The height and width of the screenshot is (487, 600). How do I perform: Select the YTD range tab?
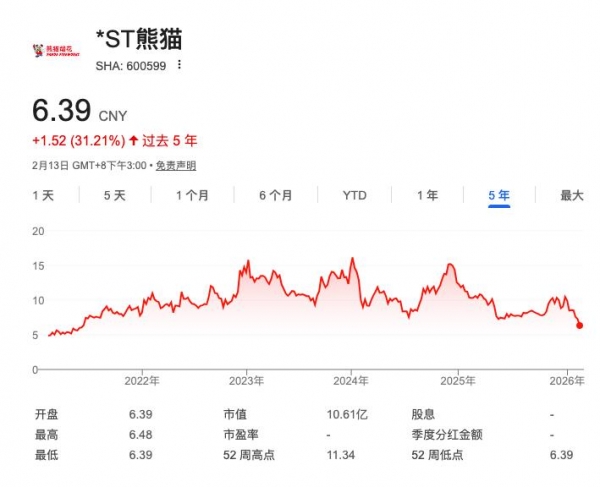pyautogui.click(x=355, y=196)
